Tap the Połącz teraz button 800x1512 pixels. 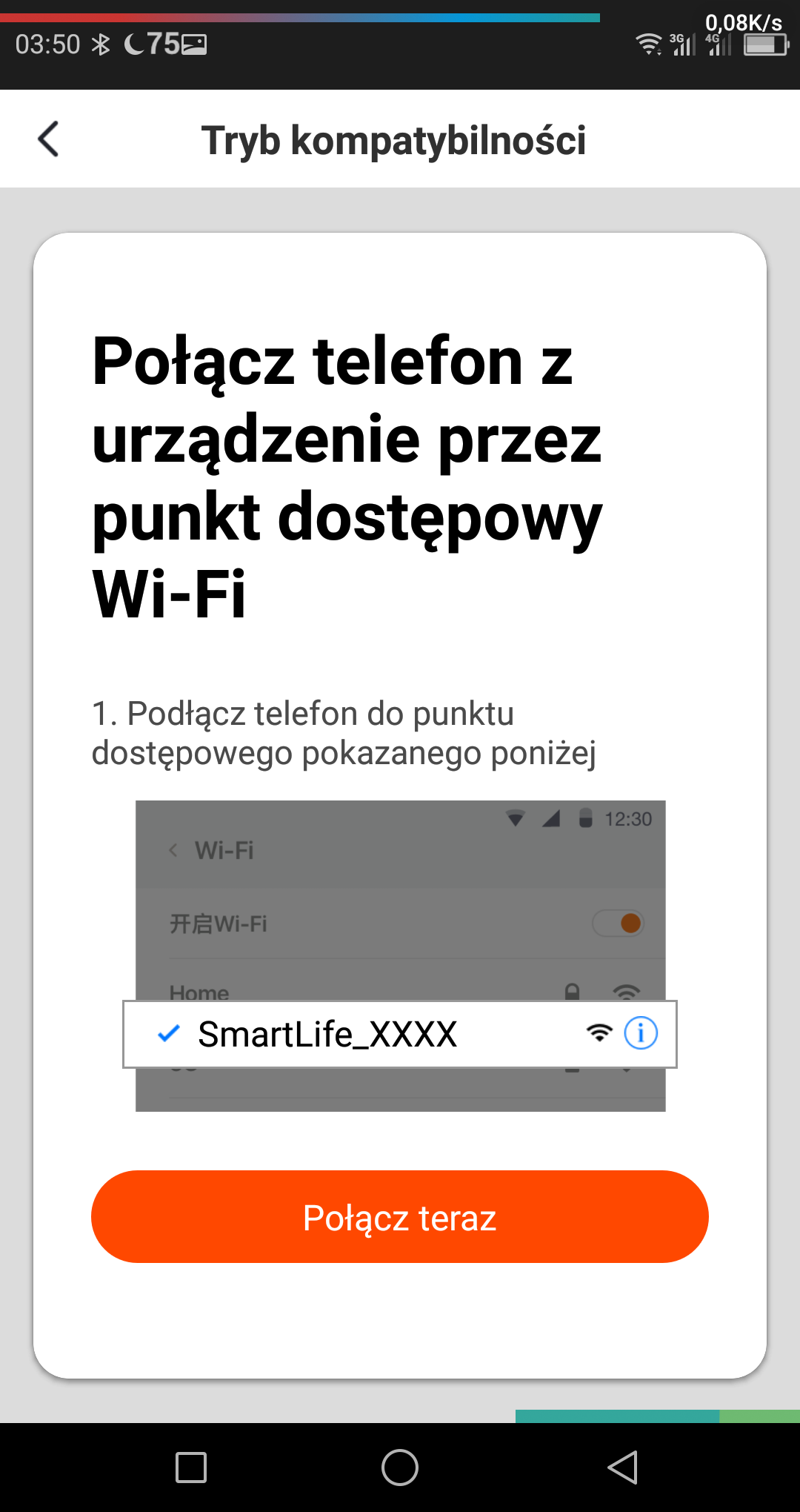point(400,1217)
